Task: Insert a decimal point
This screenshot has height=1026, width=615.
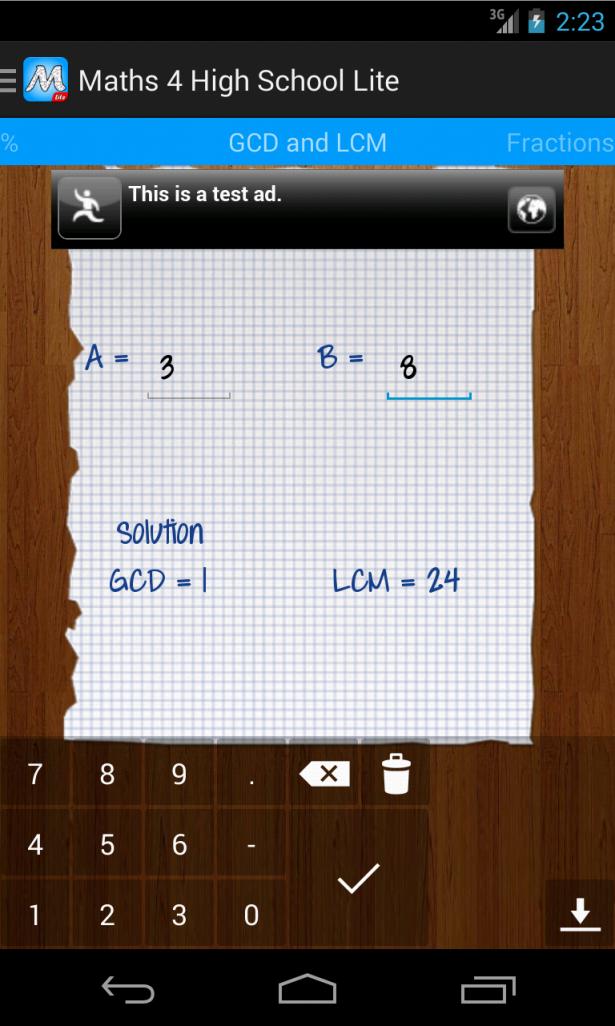Action: click(251, 774)
